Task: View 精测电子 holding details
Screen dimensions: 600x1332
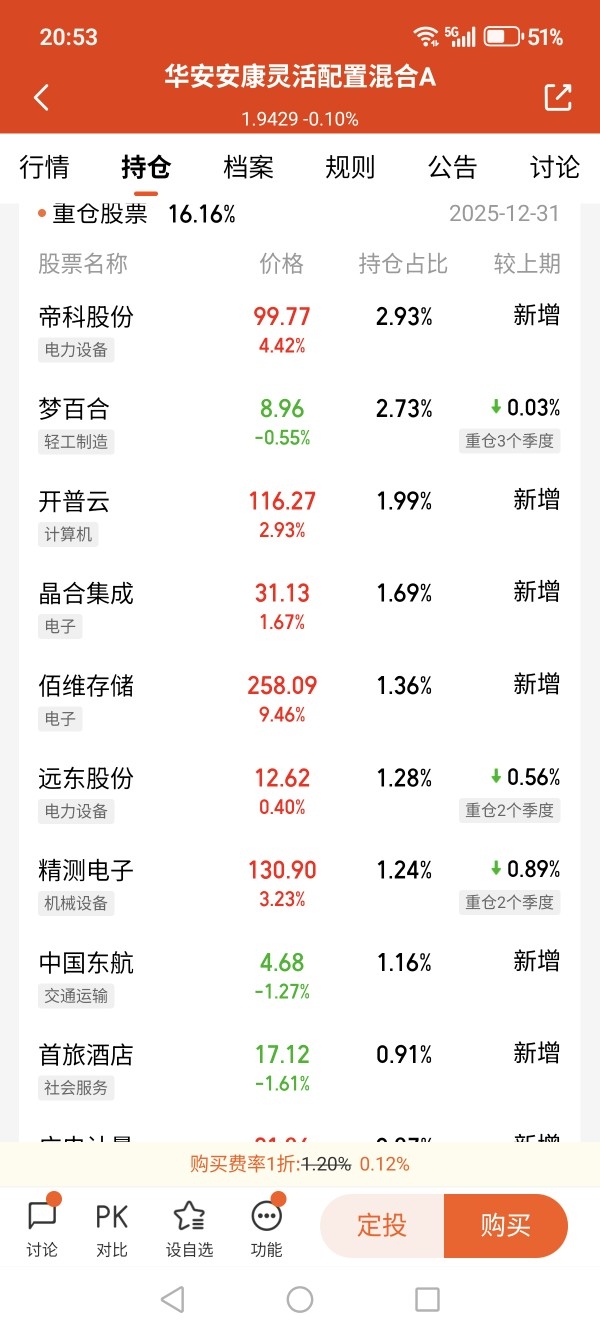Action: point(300,885)
